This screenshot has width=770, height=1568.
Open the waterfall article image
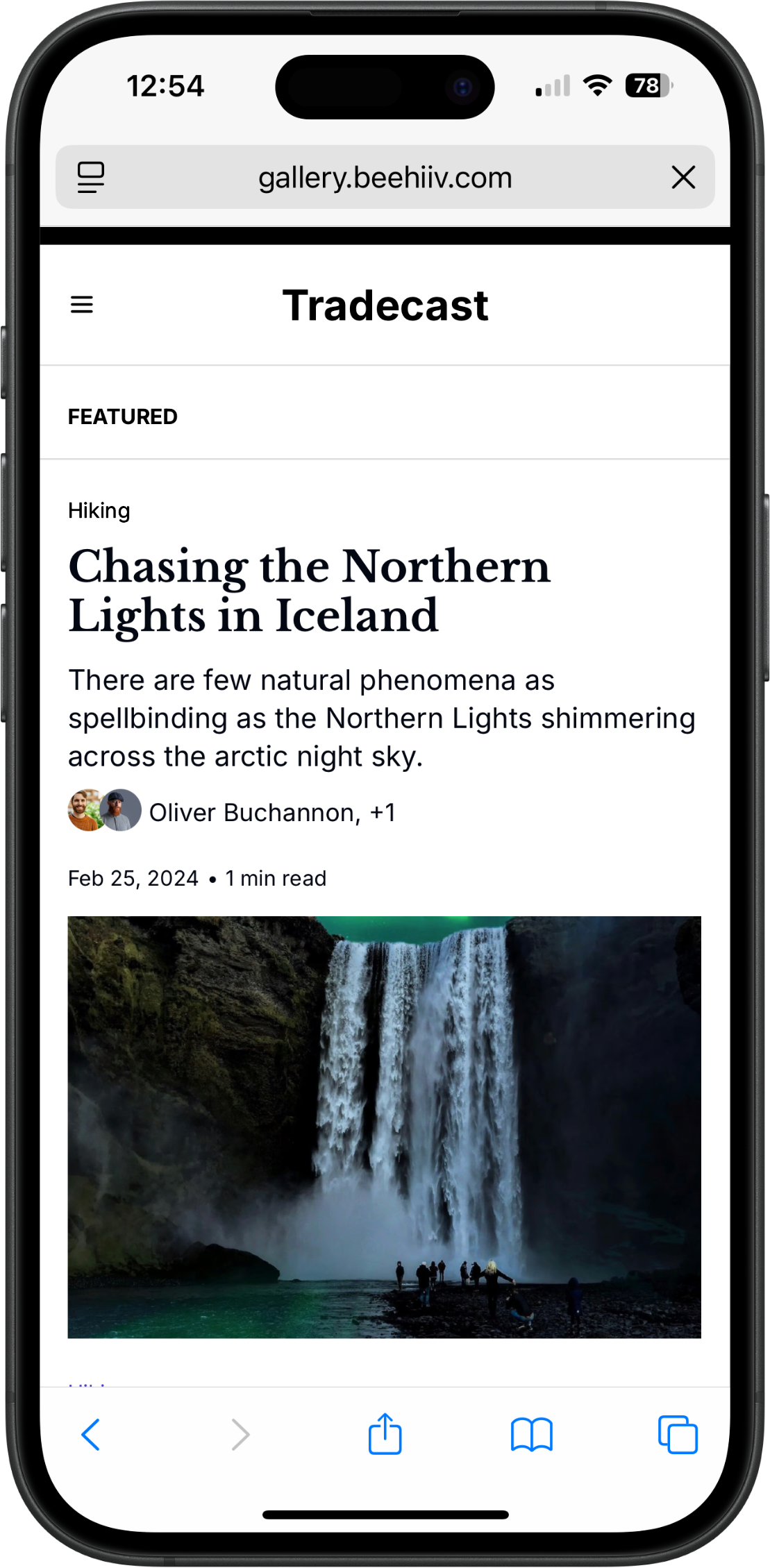pyautogui.click(x=384, y=1127)
